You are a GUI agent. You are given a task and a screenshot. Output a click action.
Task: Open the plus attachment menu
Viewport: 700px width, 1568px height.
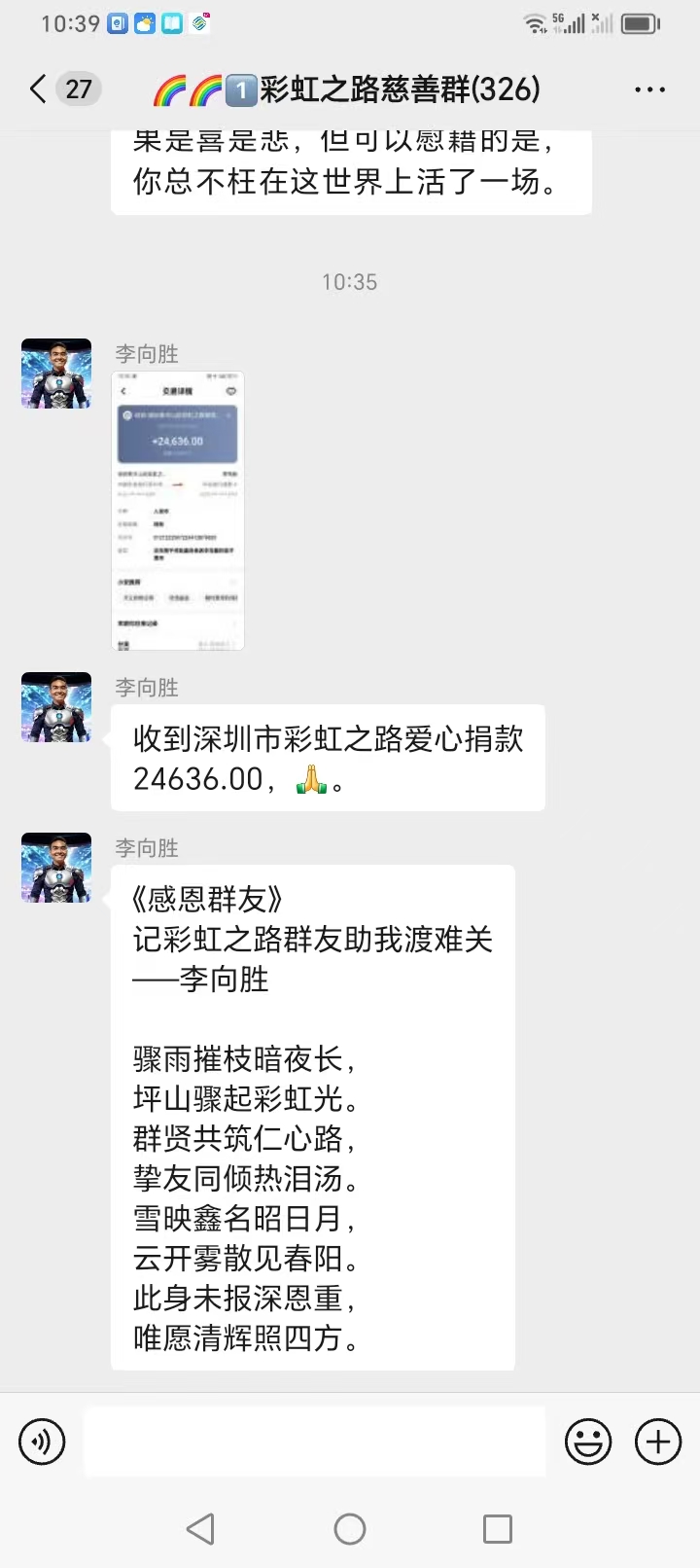(x=658, y=1441)
